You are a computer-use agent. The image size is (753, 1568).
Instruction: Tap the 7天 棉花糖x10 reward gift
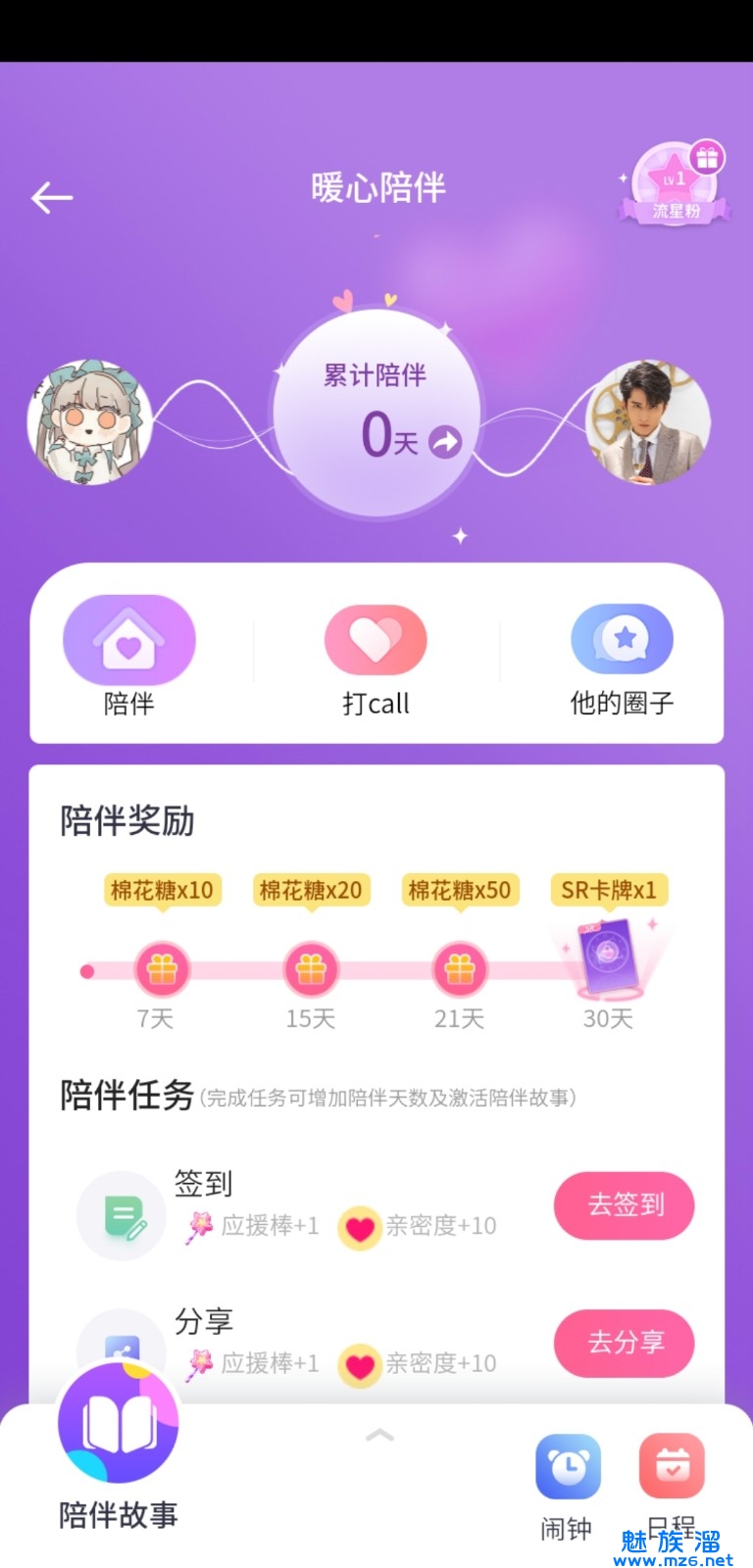pyautogui.click(x=161, y=969)
